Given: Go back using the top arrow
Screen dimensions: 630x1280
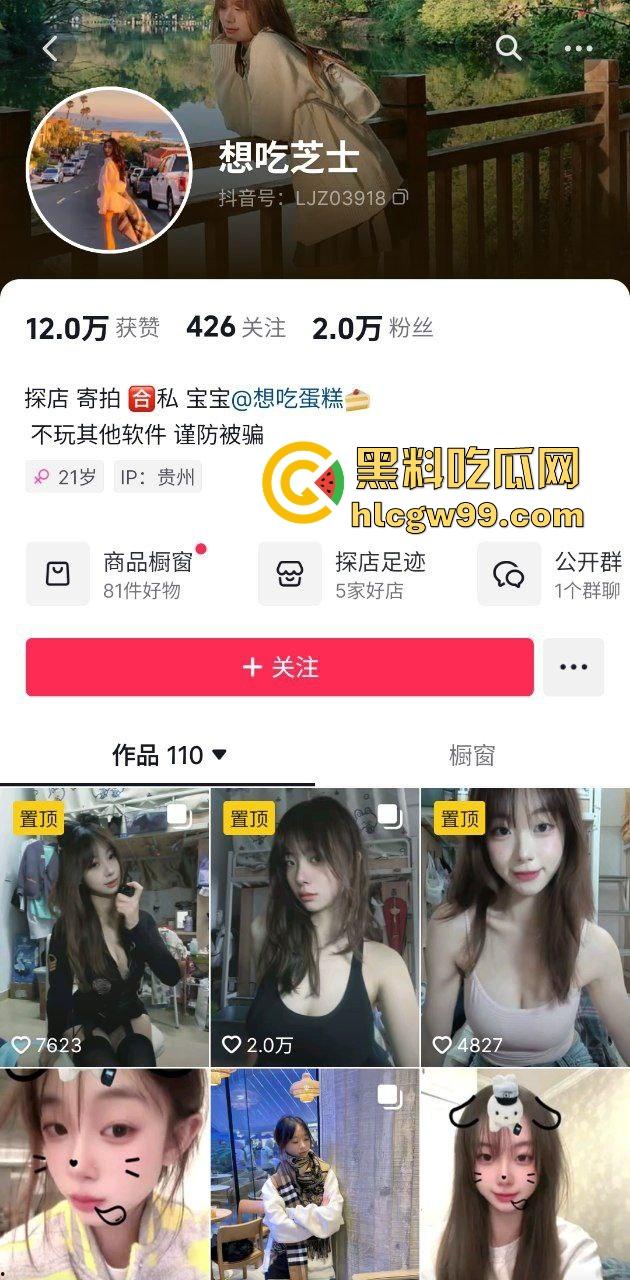Looking at the screenshot, I should click(x=50, y=48).
